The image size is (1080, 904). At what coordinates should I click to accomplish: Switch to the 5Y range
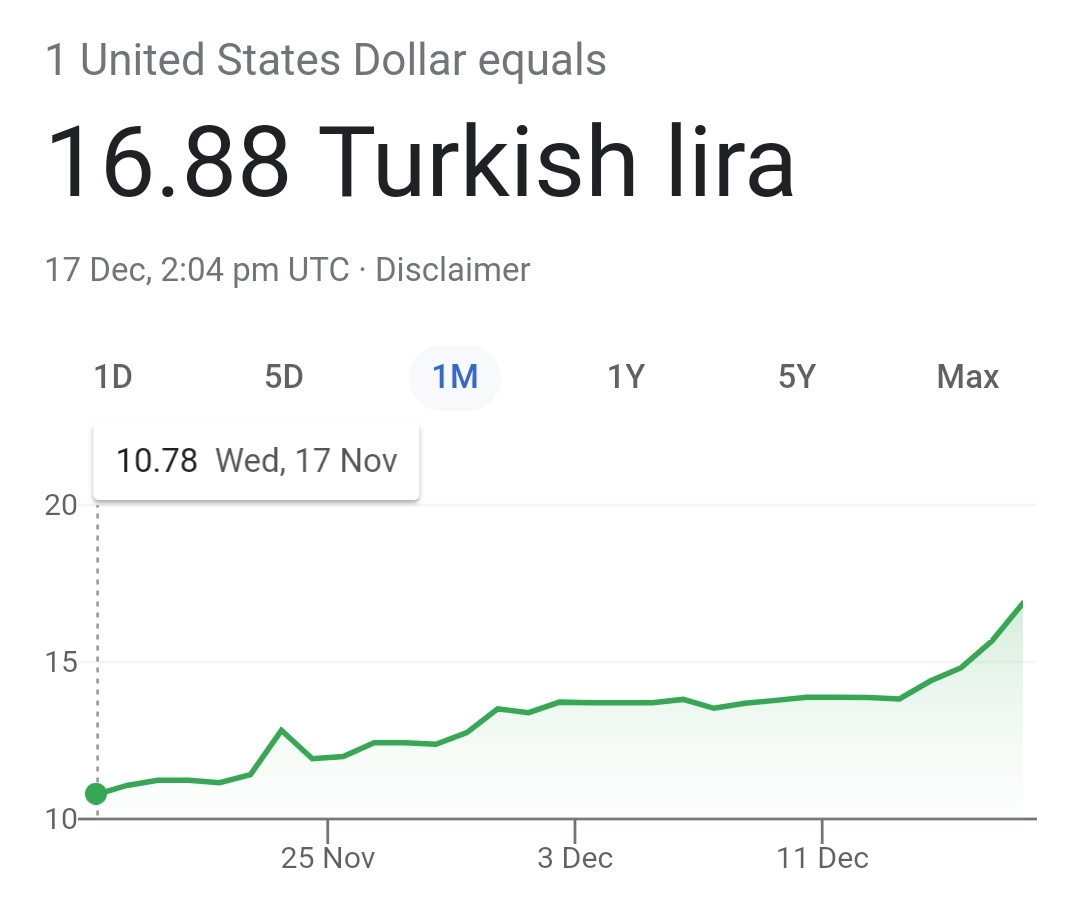pos(797,377)
